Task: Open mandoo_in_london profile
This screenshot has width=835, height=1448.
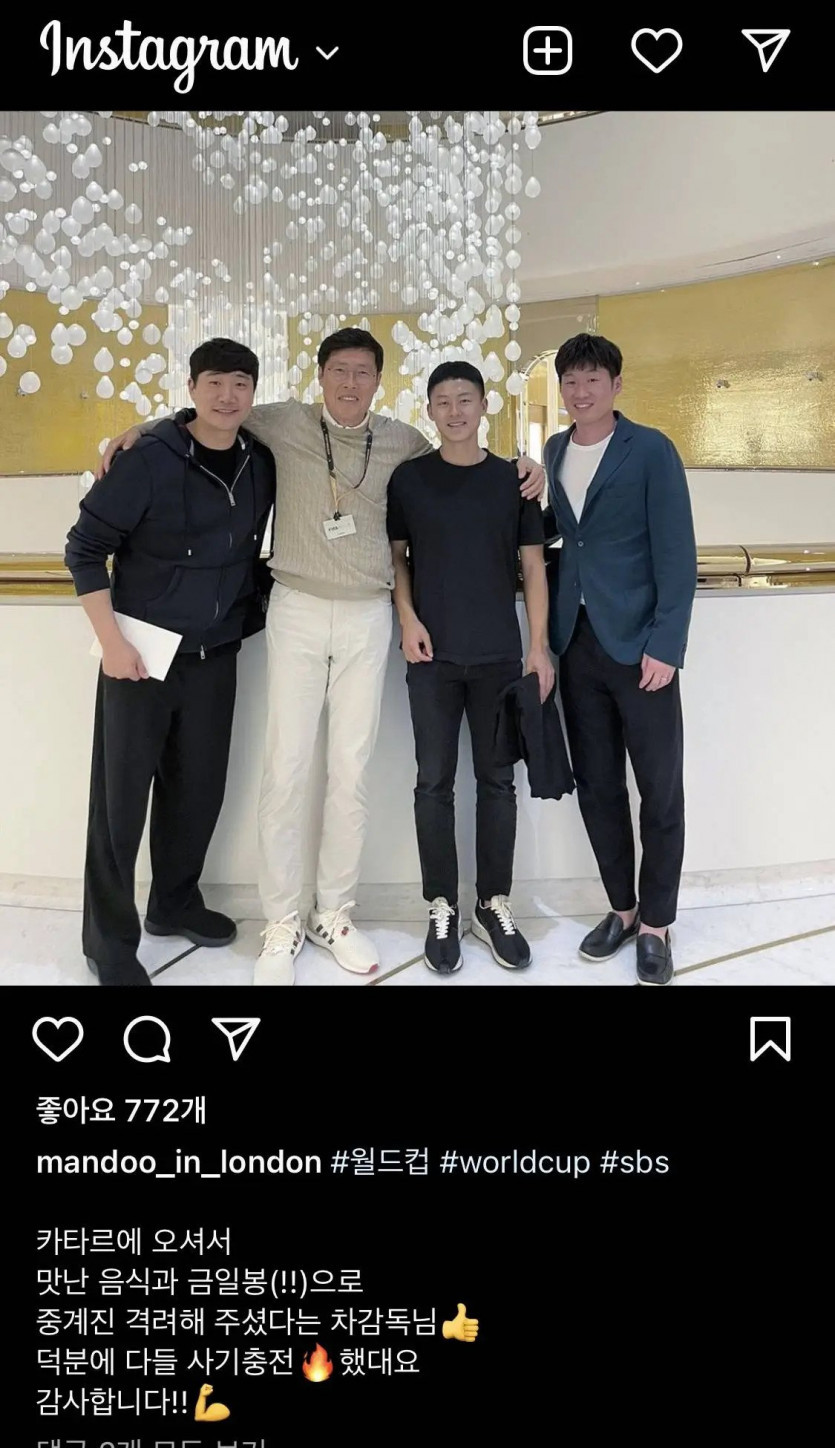Action: tap(178, 1162)
